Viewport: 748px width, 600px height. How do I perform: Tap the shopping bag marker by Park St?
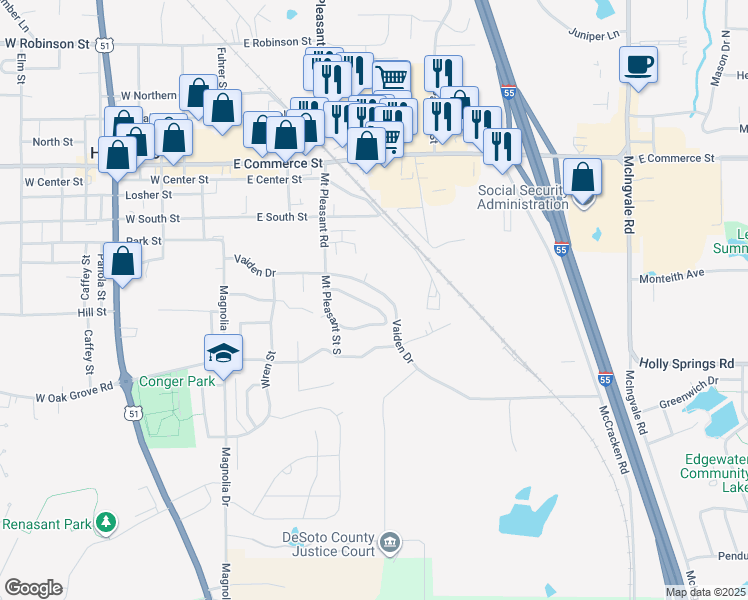pyautogui.click(x=122, y=262)
